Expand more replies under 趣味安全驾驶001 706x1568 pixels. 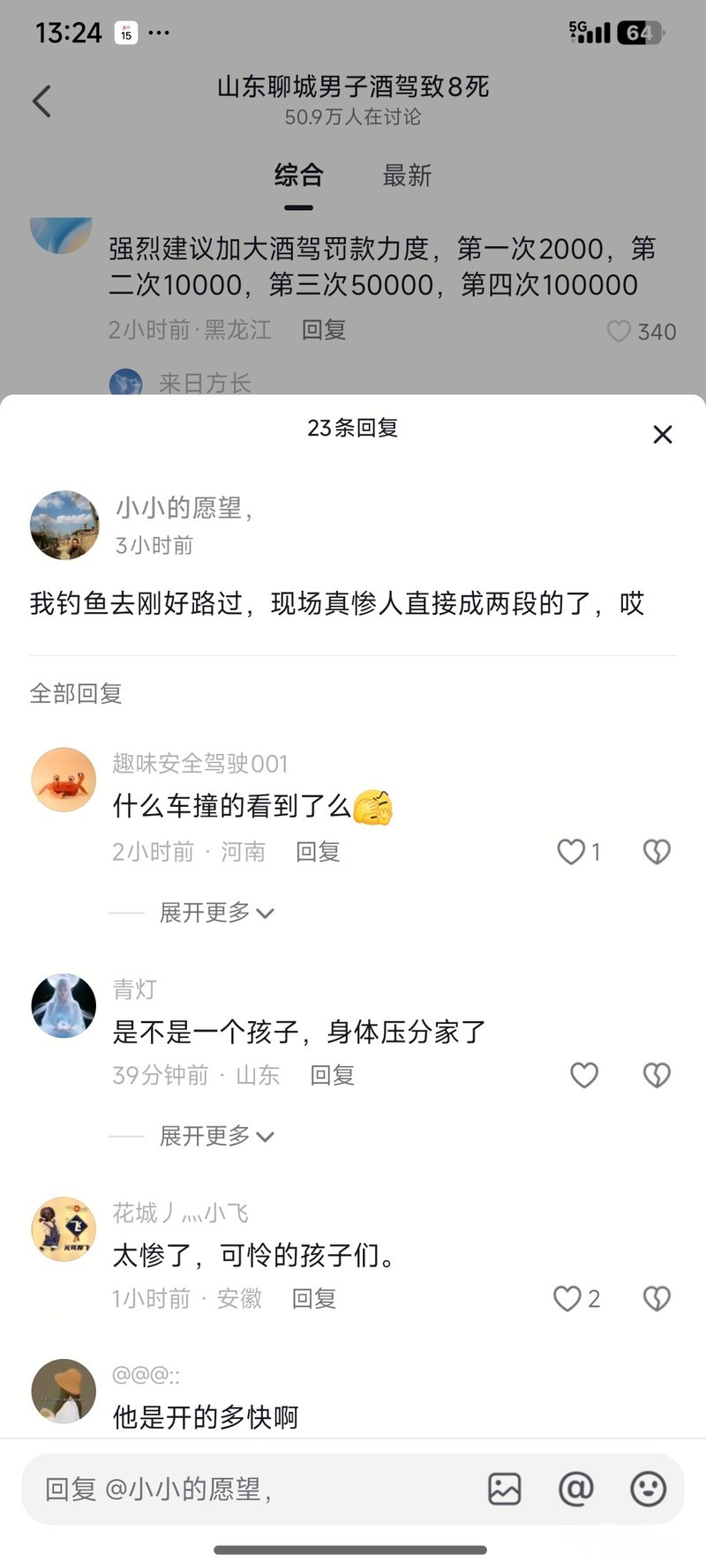tap(216, 912)
